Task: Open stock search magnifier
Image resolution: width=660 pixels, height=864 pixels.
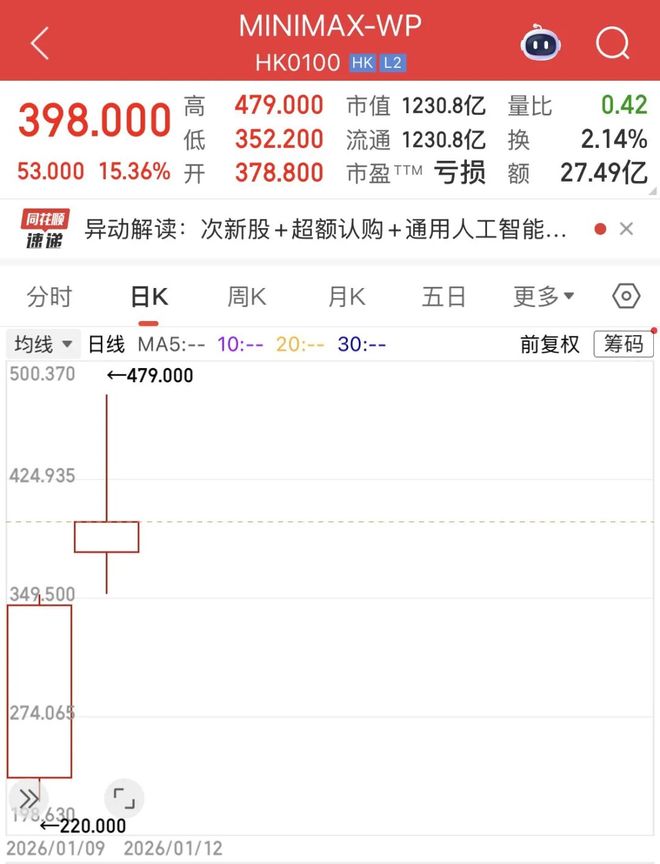Action: point(612,44)
